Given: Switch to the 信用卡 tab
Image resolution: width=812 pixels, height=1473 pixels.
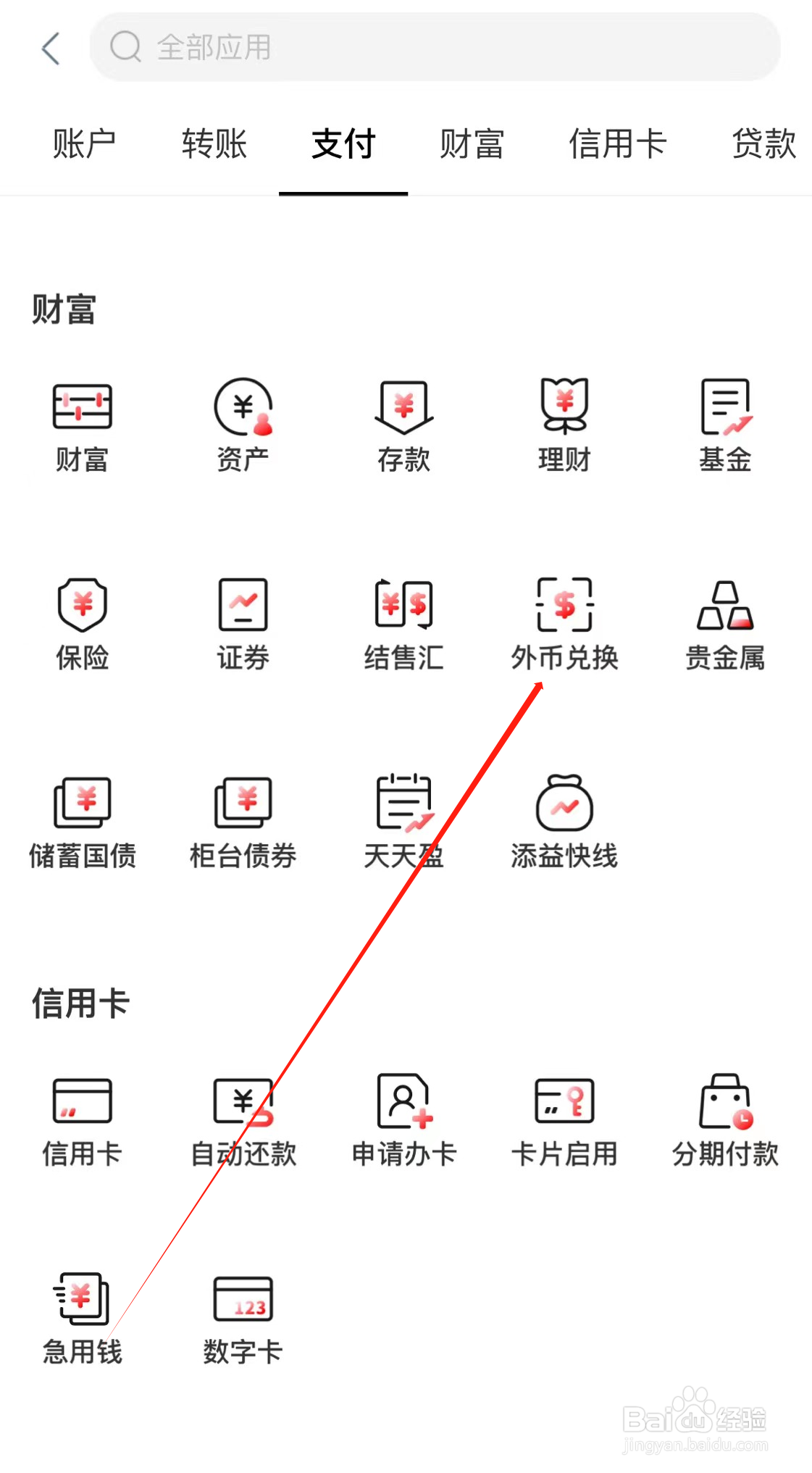Looking at the screenshot, I should coord(618,143).
